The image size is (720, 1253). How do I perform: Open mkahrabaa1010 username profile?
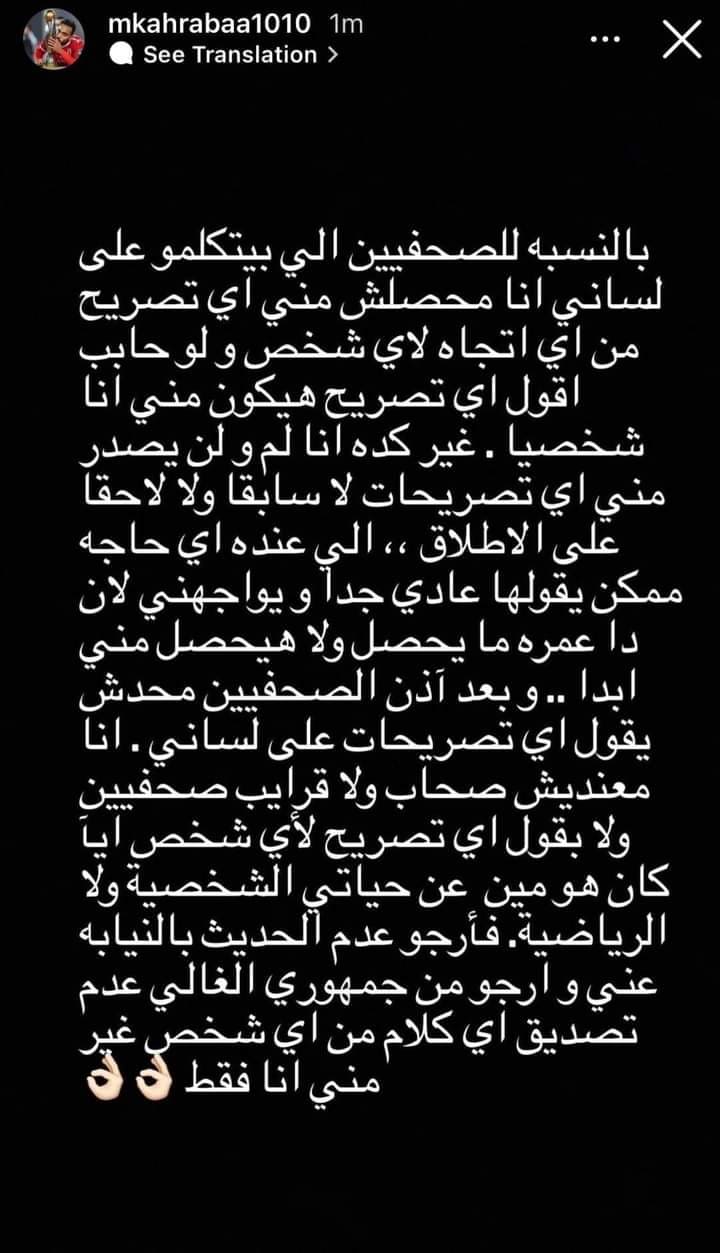pyautogui.click(x=209, y=24)
